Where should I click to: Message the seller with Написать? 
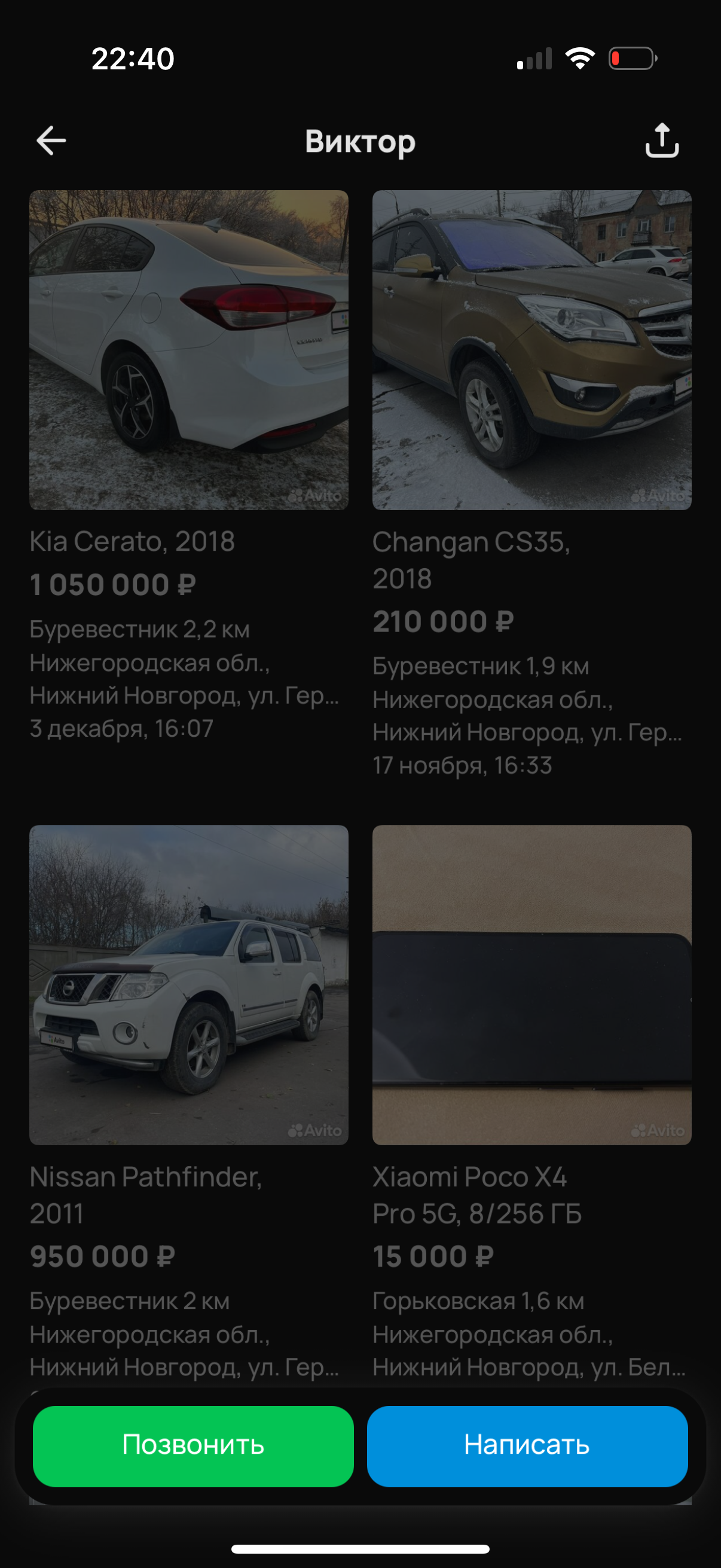527,1445
